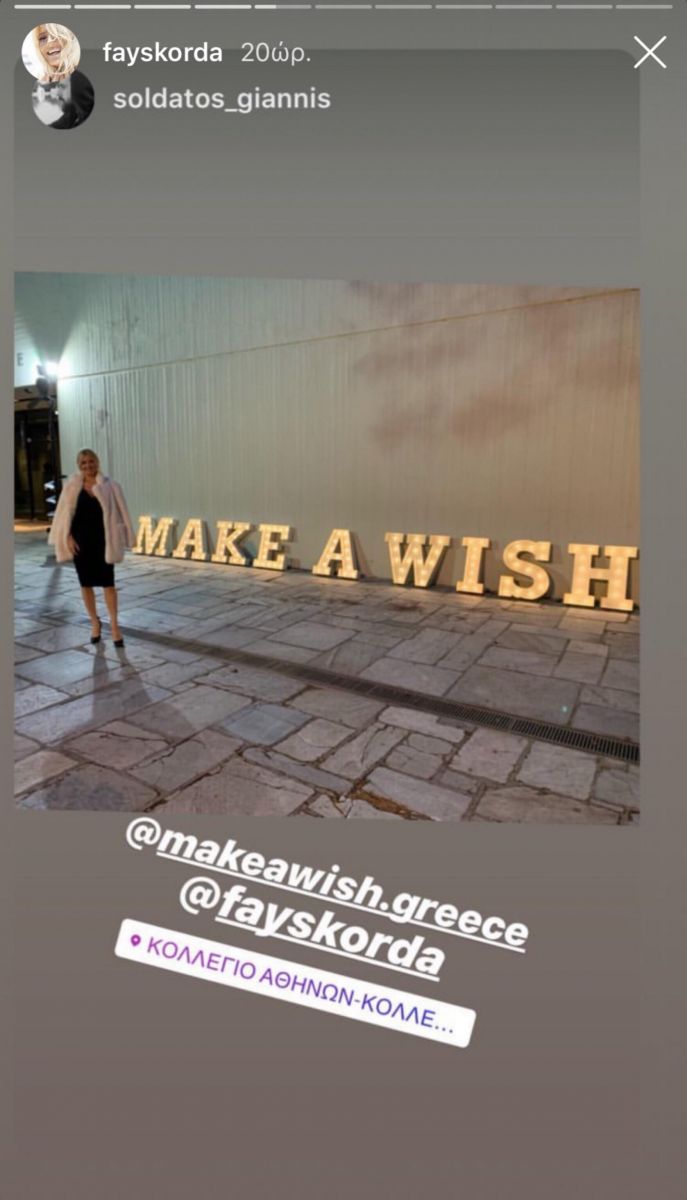
Task: Open the ΚΟΛΛΕΓΙΟ ΑΘΗΝΩΝ location sticker
Action: 295,983
